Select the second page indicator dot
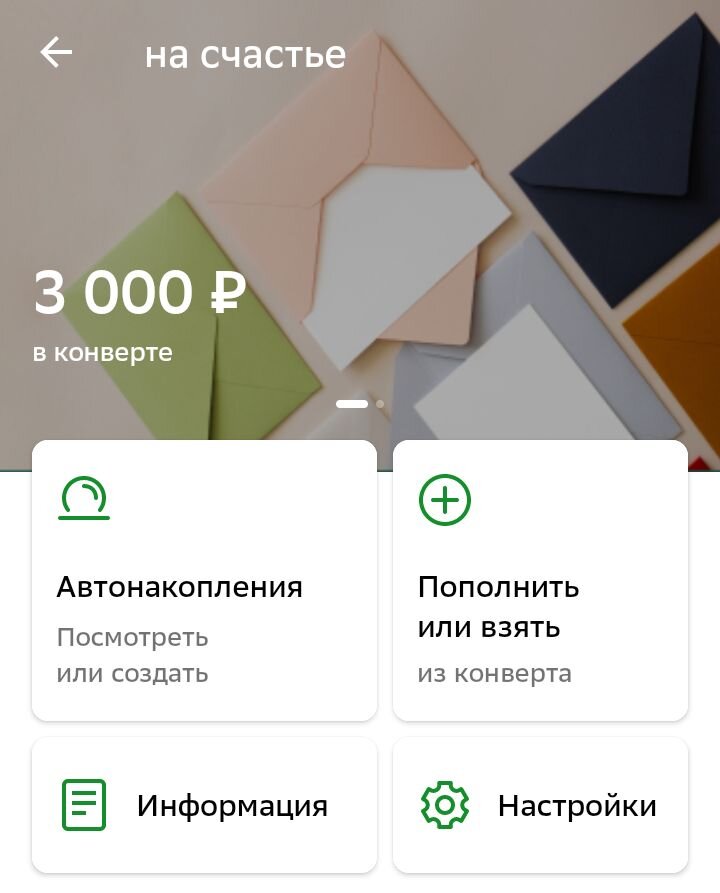 (380, 404)
